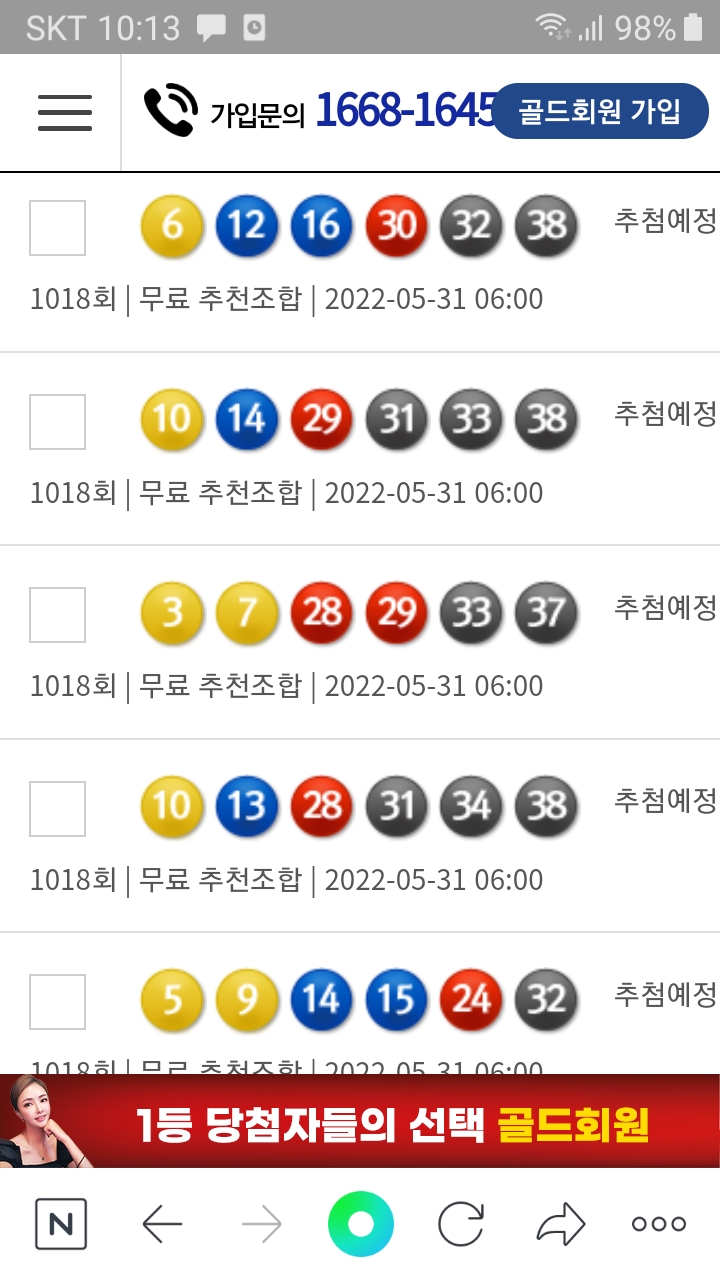
Task: Tap the green circle button in the toolbar
Action: tap(360, 1224)
